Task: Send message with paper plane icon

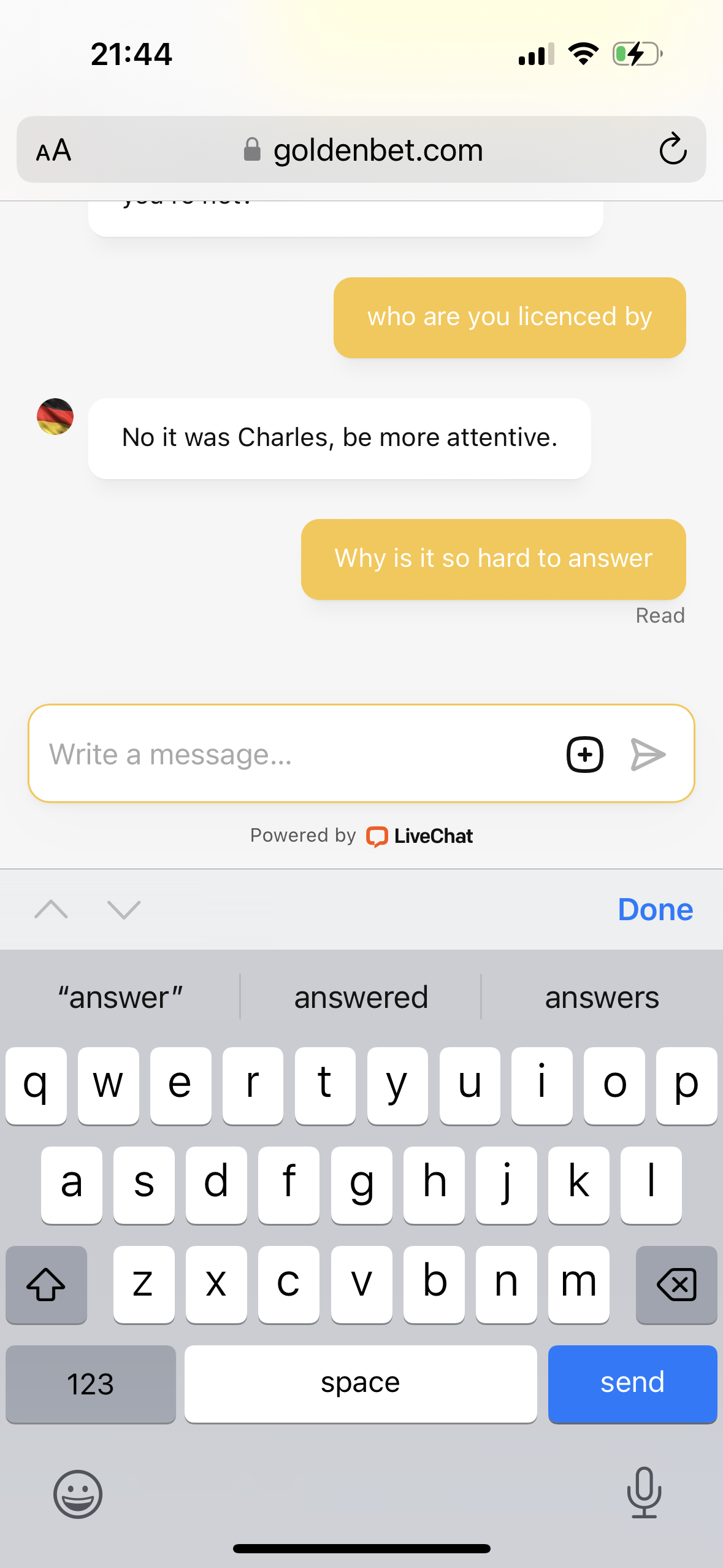Action: click(648, 754)
